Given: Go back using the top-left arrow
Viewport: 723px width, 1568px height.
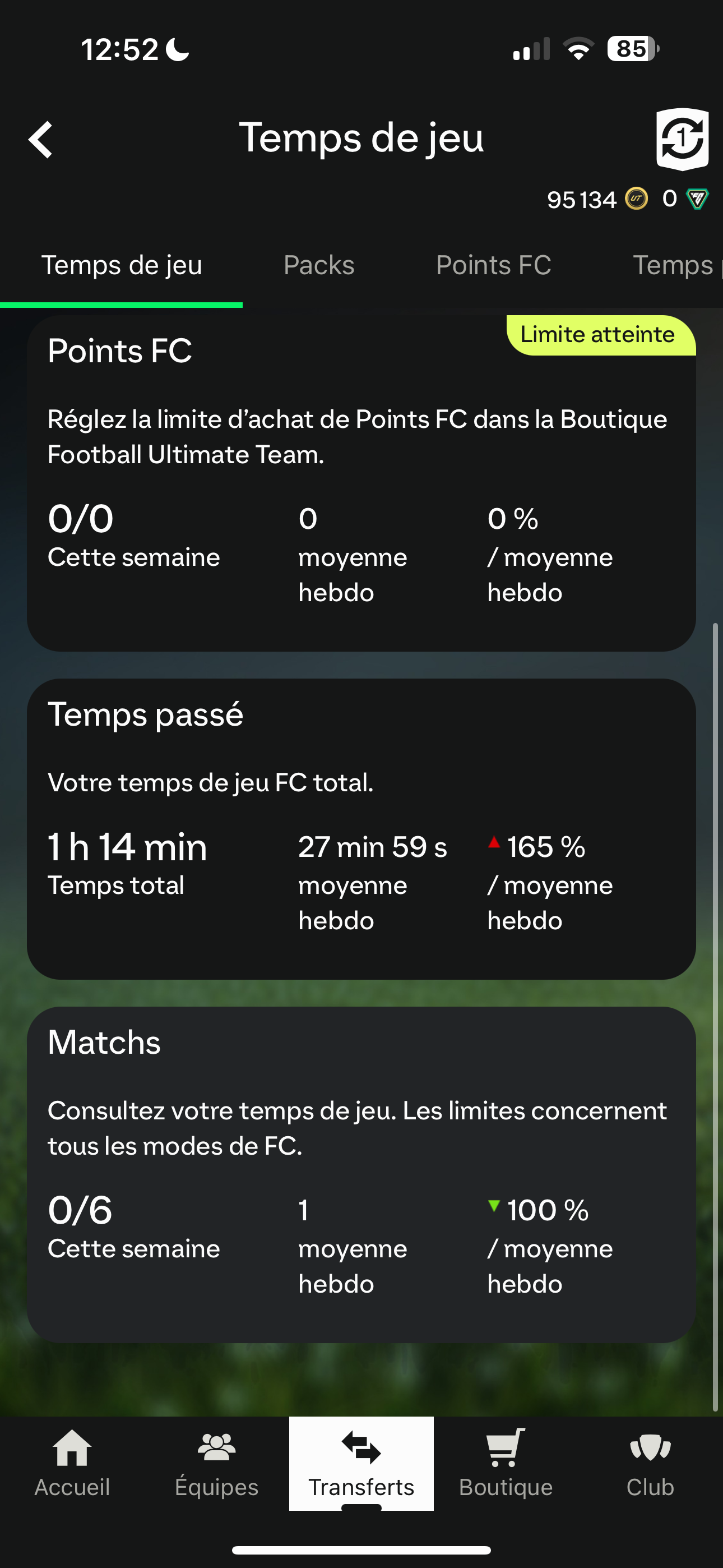Looking at the screenshot, I should (41, 140).
